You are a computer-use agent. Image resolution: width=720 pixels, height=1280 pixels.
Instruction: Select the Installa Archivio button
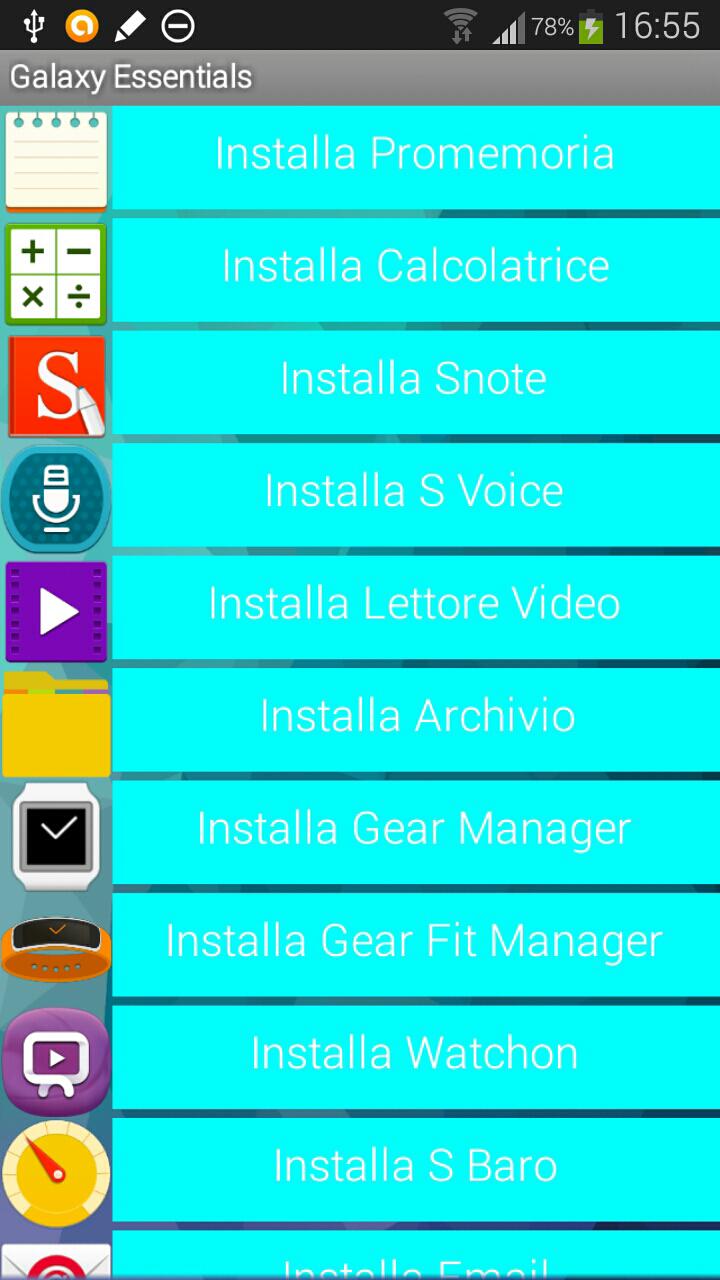(415, 718)
